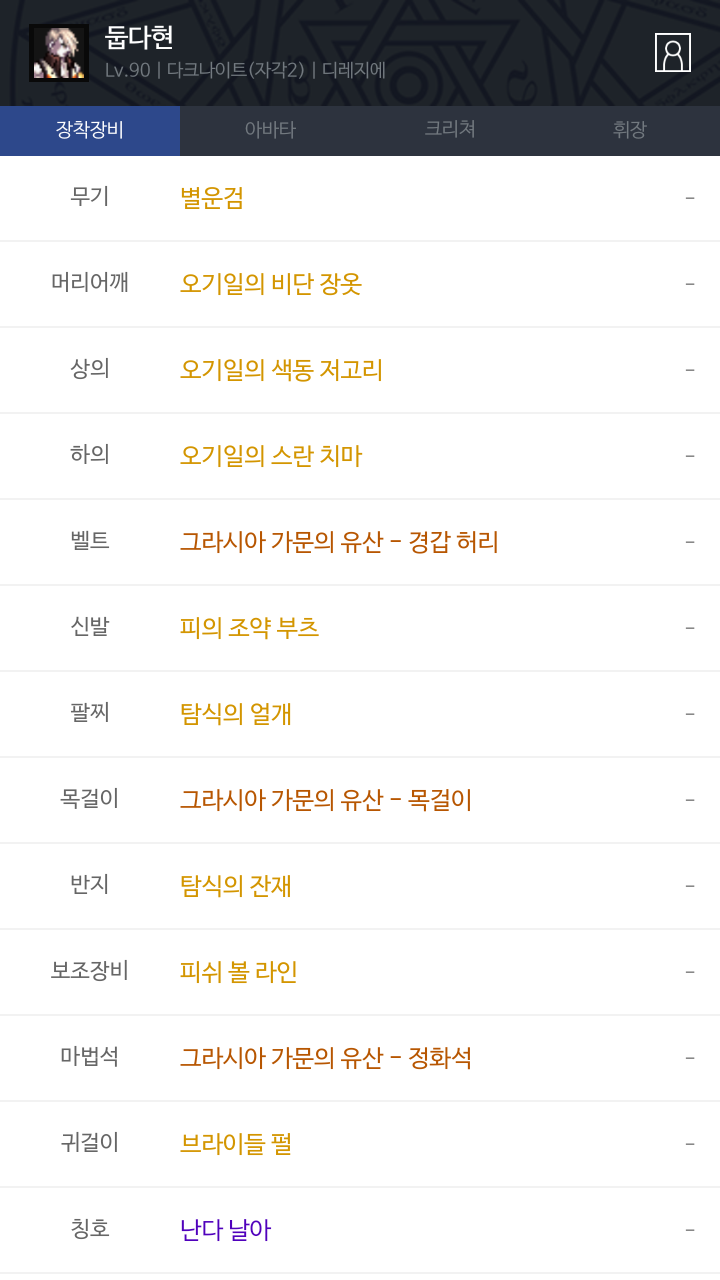The width and height of the screenshot is (720, 1280).
Task: Switch to the 휘장 tab
Action: coord(630,130)
